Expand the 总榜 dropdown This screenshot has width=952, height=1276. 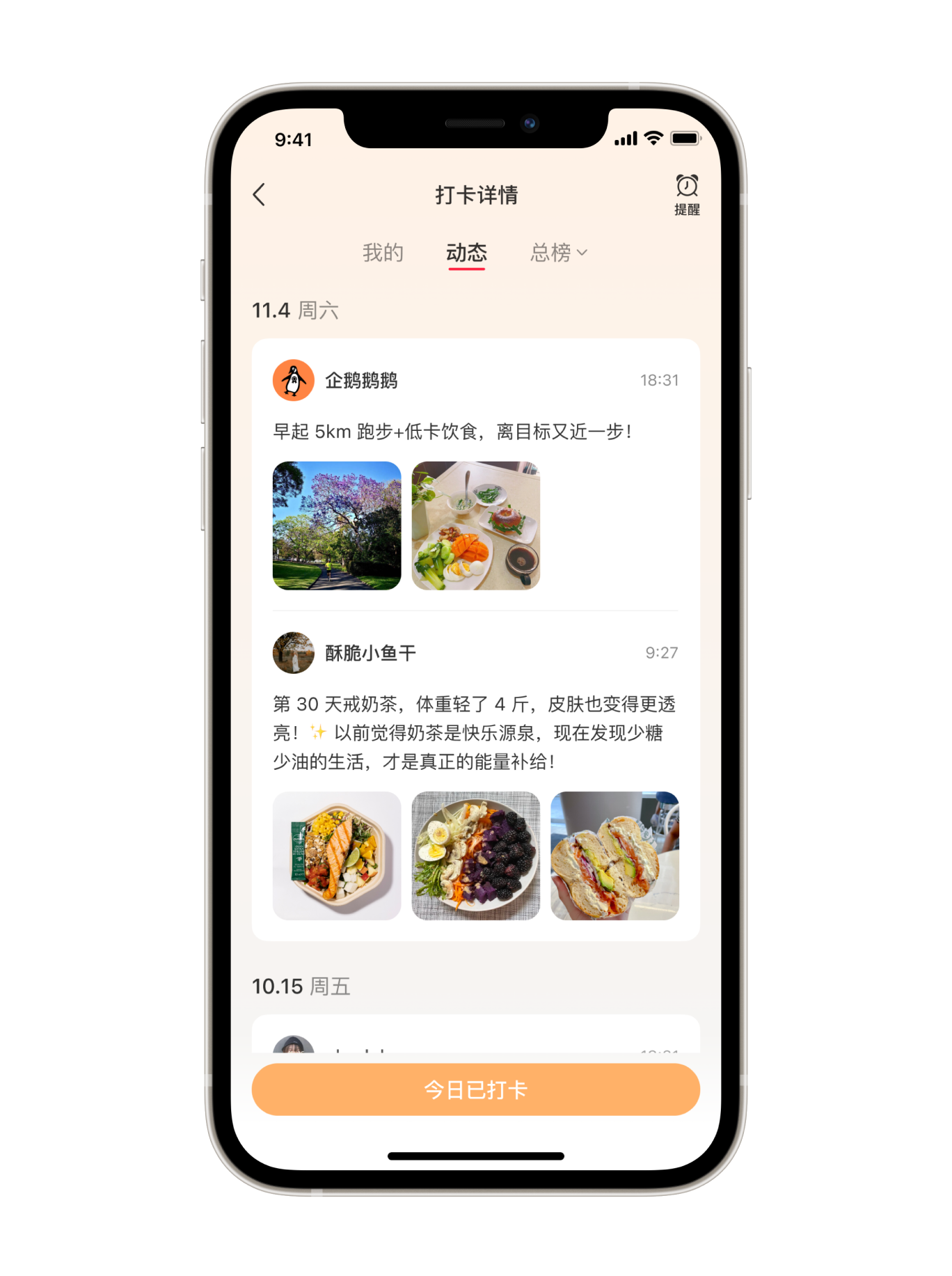(x=558, y=253)
